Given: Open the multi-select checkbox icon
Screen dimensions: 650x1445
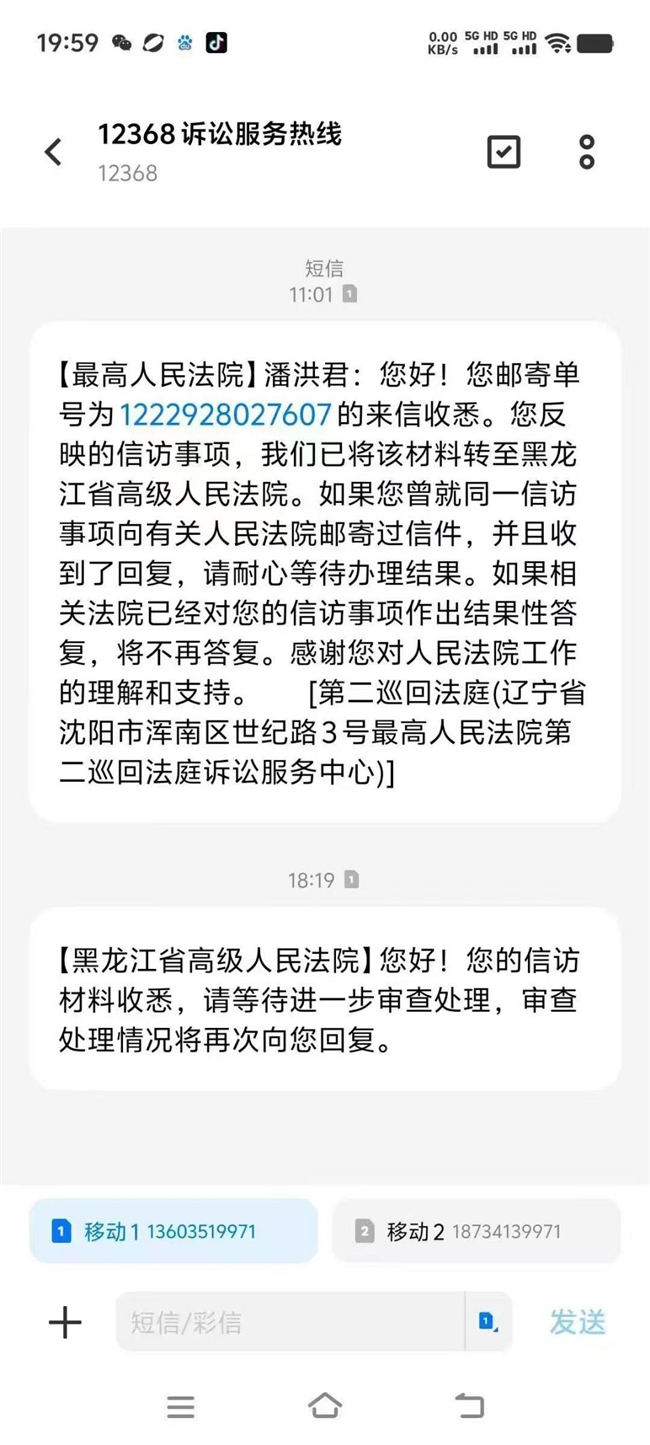Looking at the screenshot, I should (503, 152).
